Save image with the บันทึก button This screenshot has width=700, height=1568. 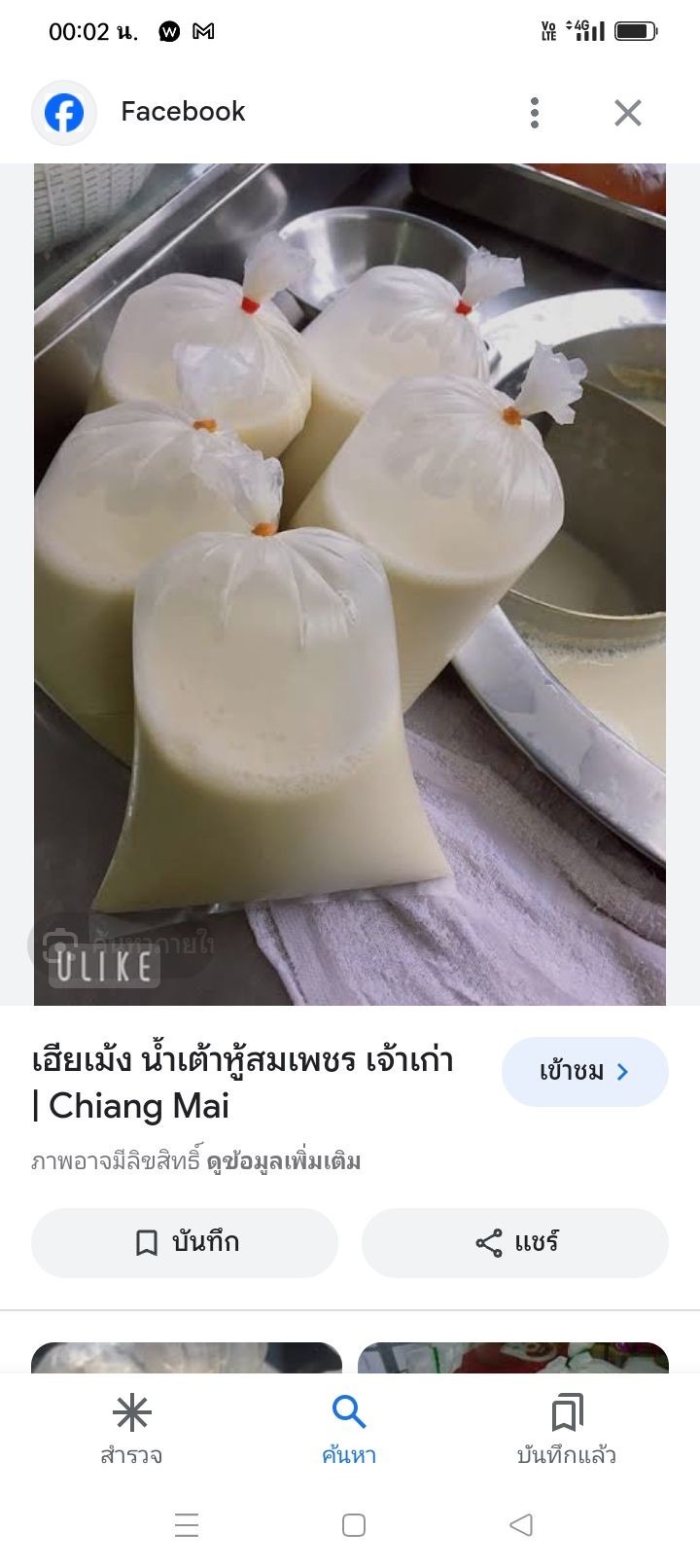[x=185, y=1242]
